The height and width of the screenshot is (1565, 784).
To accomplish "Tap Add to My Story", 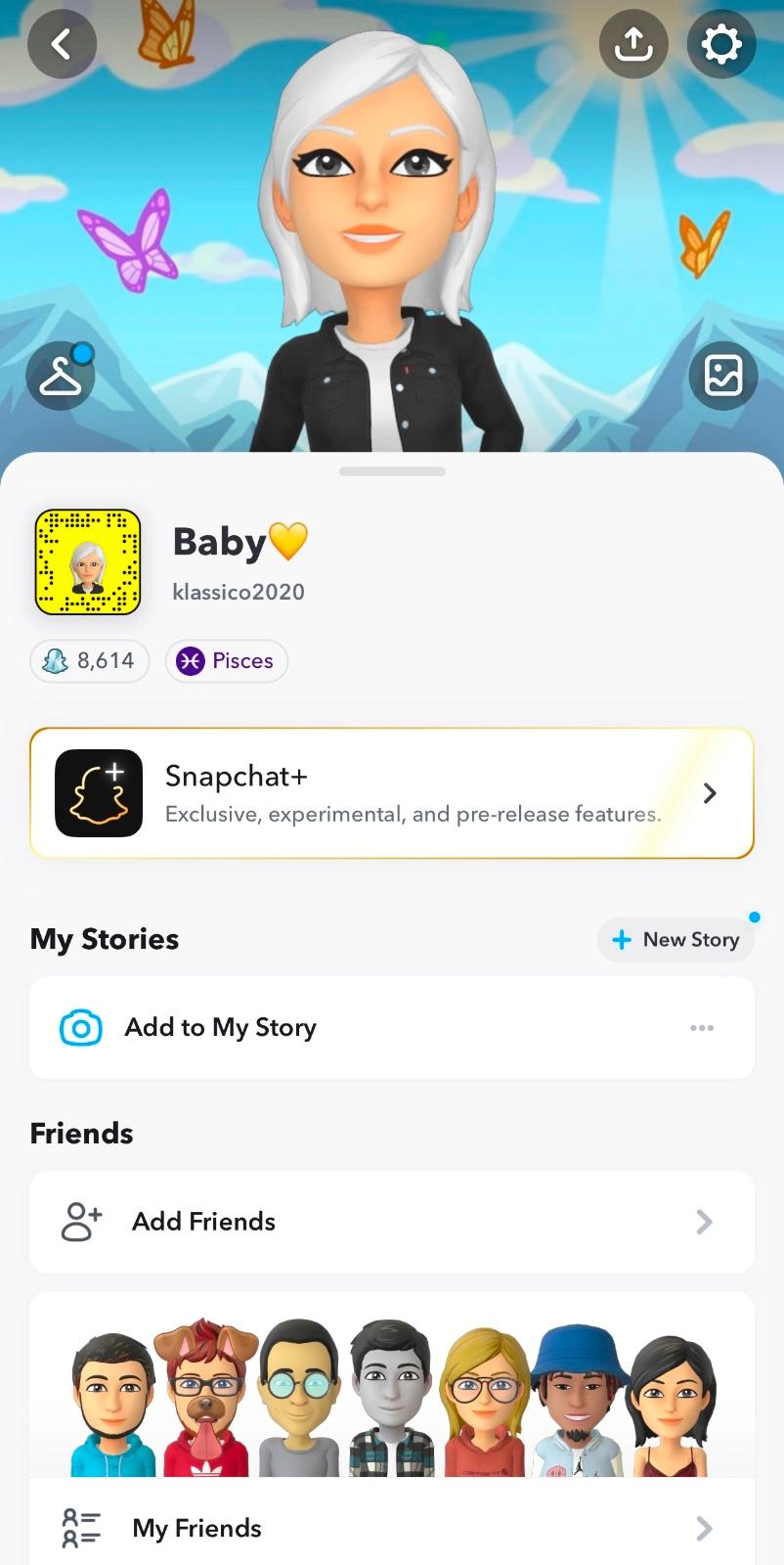I will [221, 1028].
